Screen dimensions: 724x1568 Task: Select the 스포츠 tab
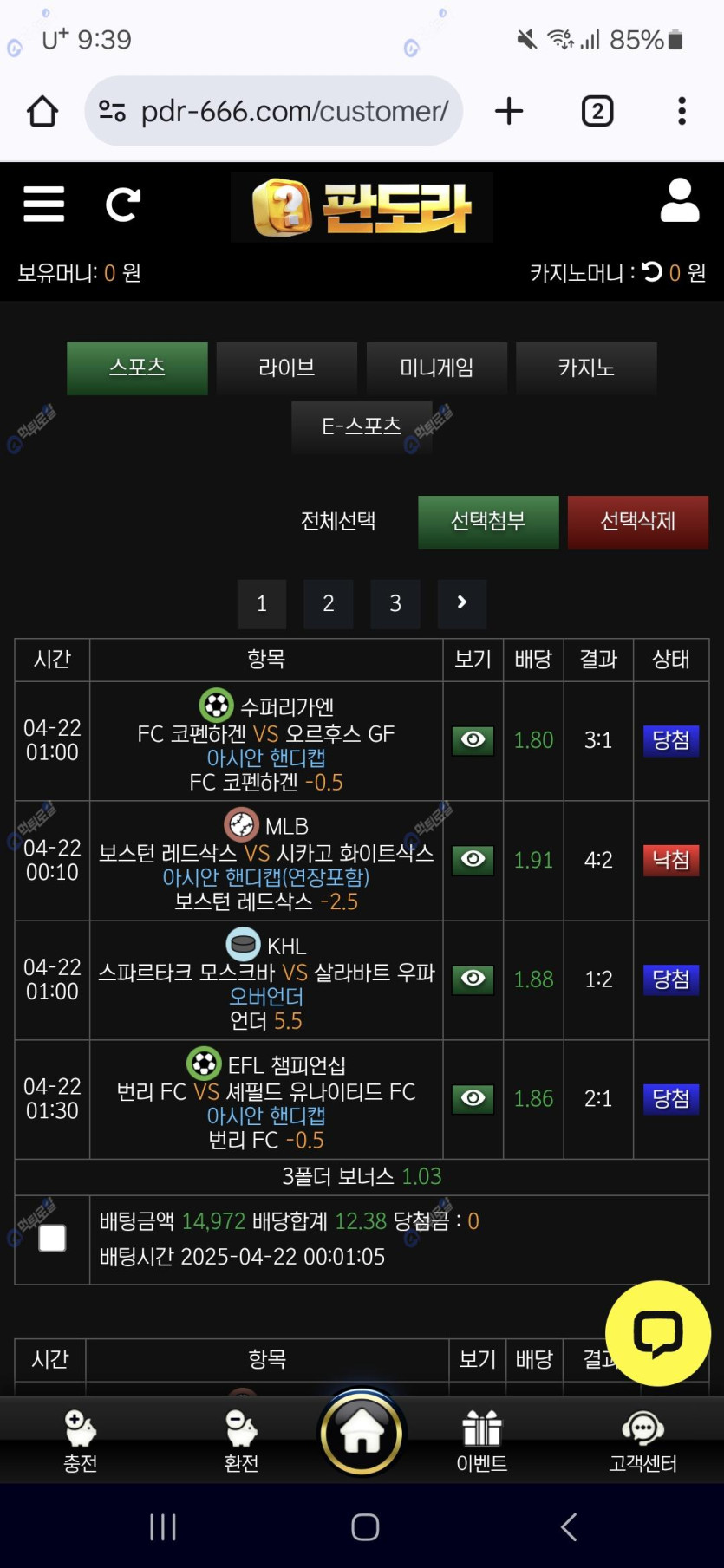click(x=137, y=368)
